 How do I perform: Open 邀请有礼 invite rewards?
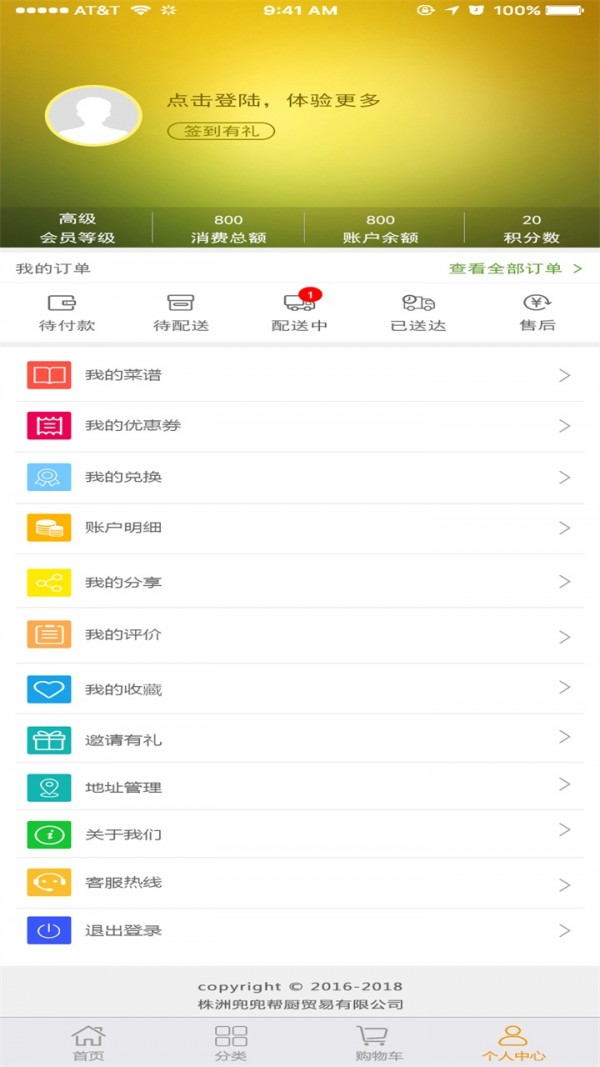[300, 740]
